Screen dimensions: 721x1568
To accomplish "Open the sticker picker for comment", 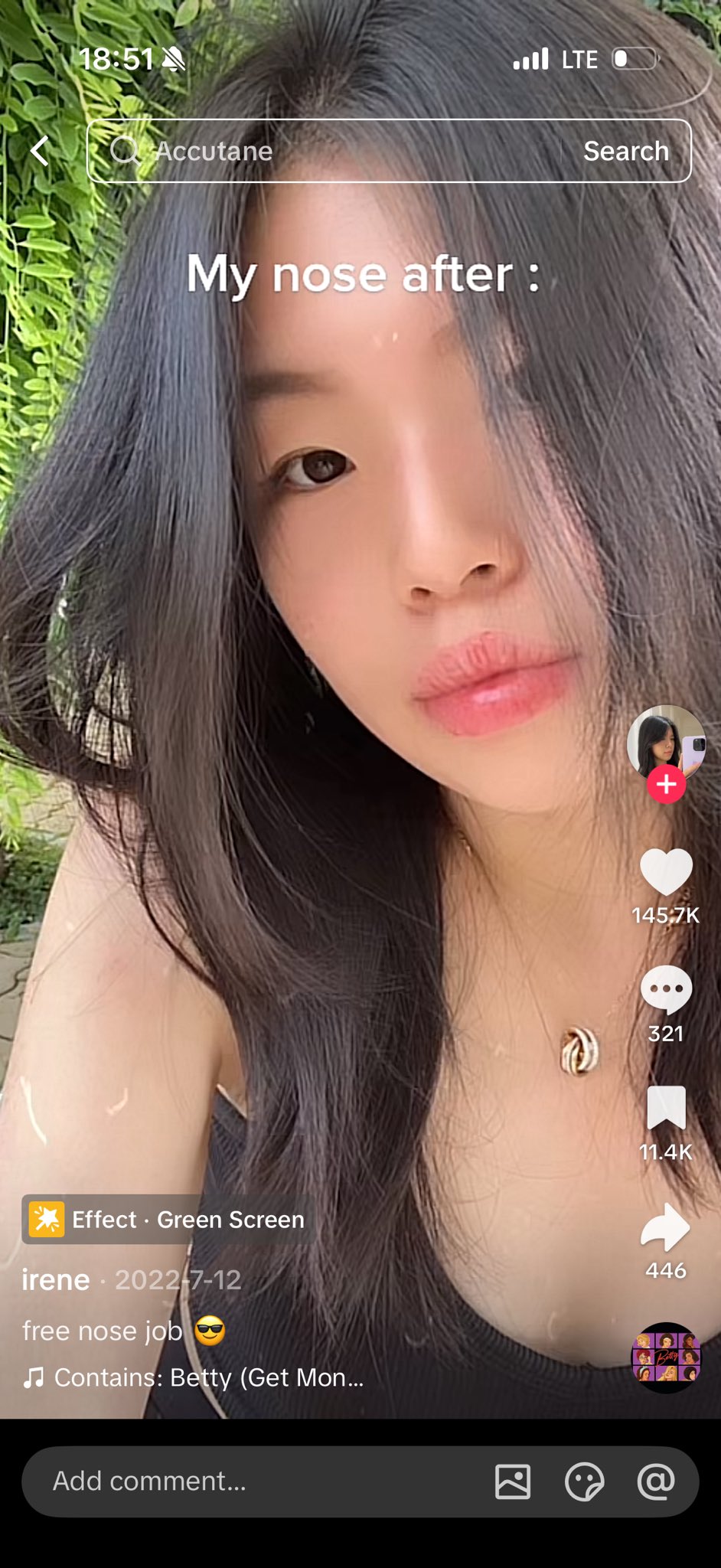I will (584, 1481).
